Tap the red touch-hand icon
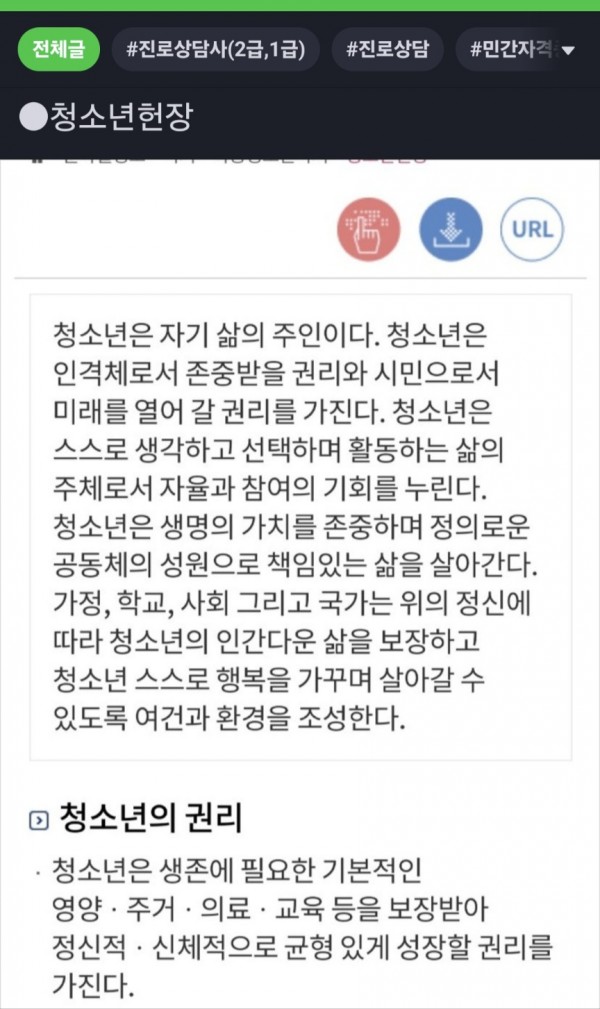 pyautogui.click(x=369, y=229)
